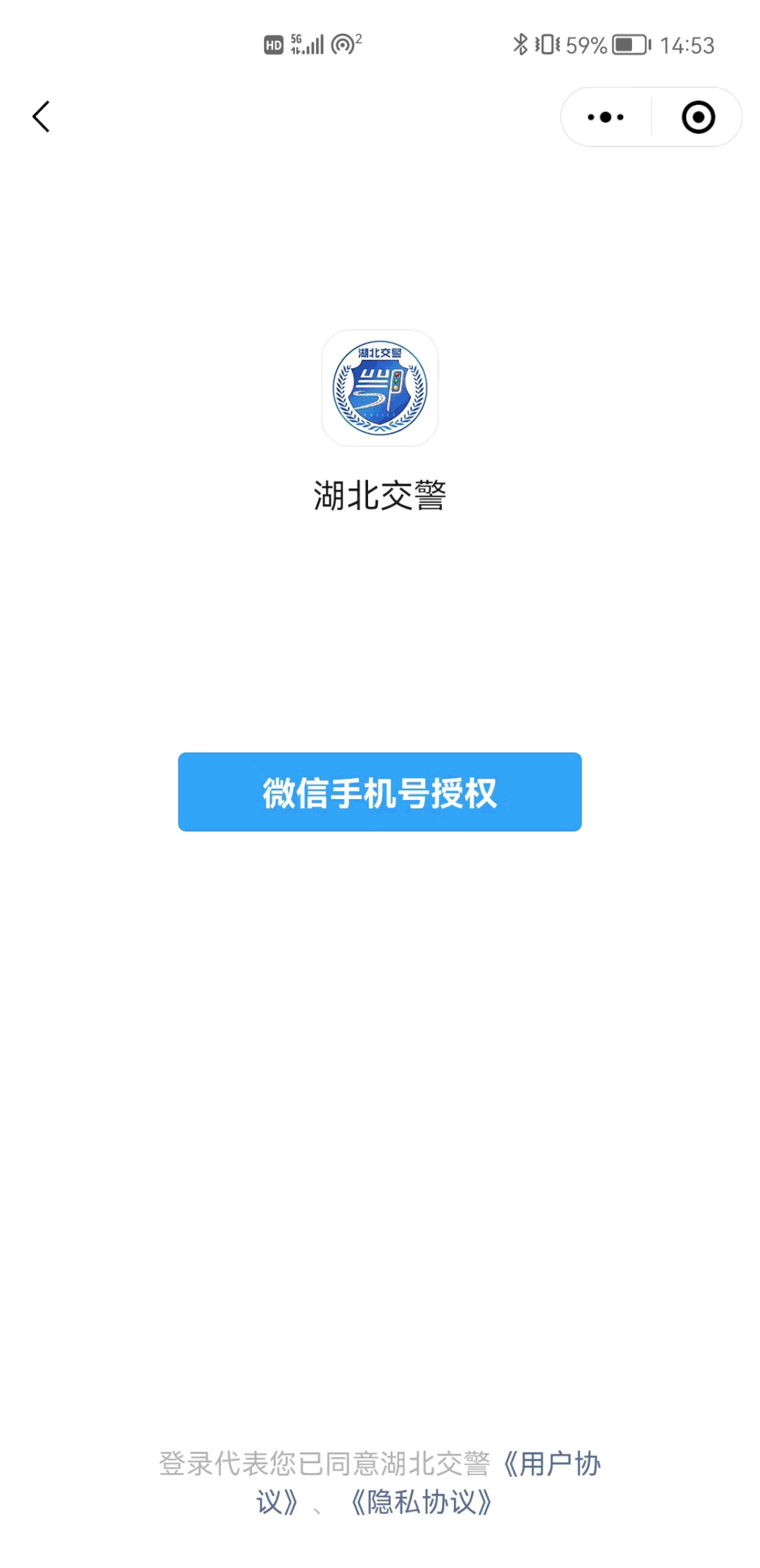Tap the capsule close button
The height and width of the screenshot is (1568, 760).
tap(696, 117)
